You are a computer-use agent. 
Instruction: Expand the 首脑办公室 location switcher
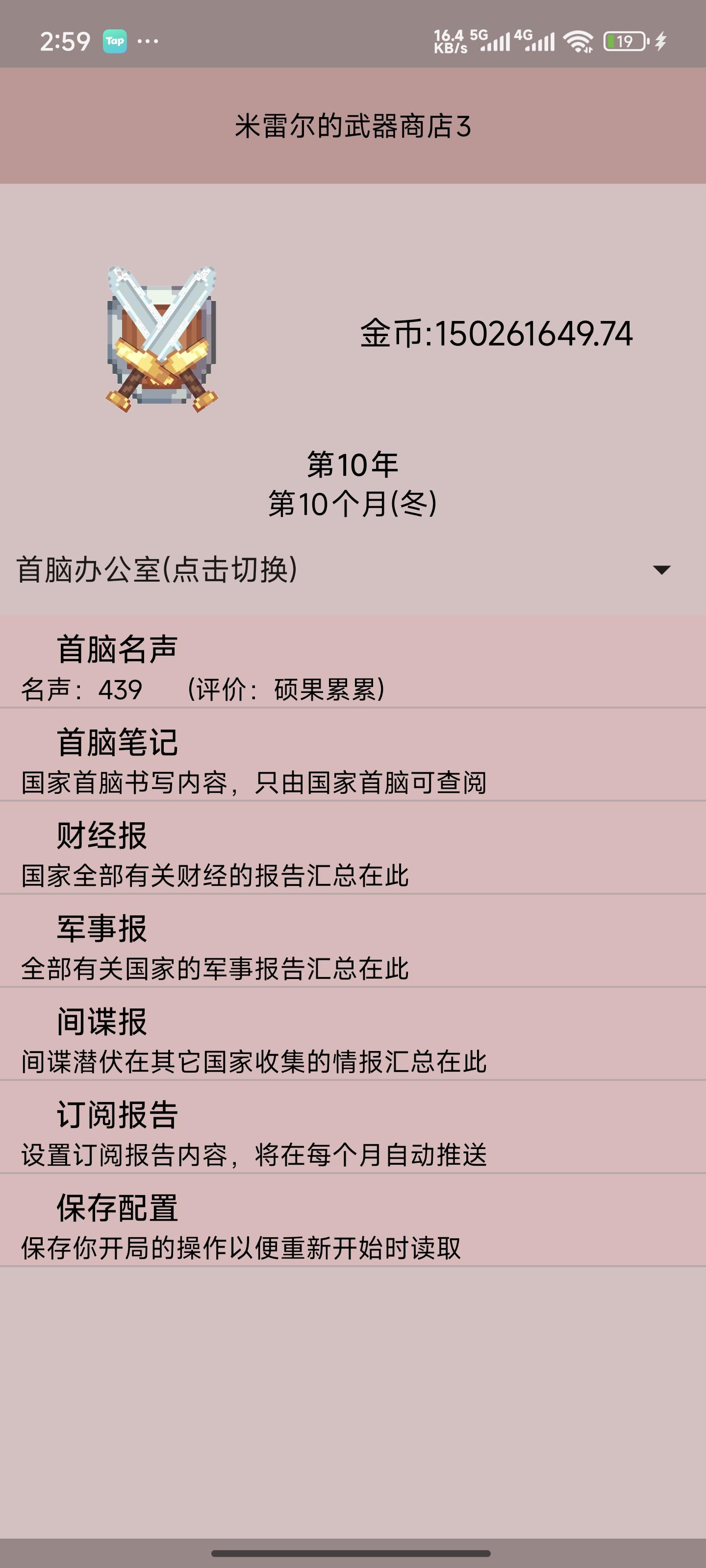tap(155, 571)
